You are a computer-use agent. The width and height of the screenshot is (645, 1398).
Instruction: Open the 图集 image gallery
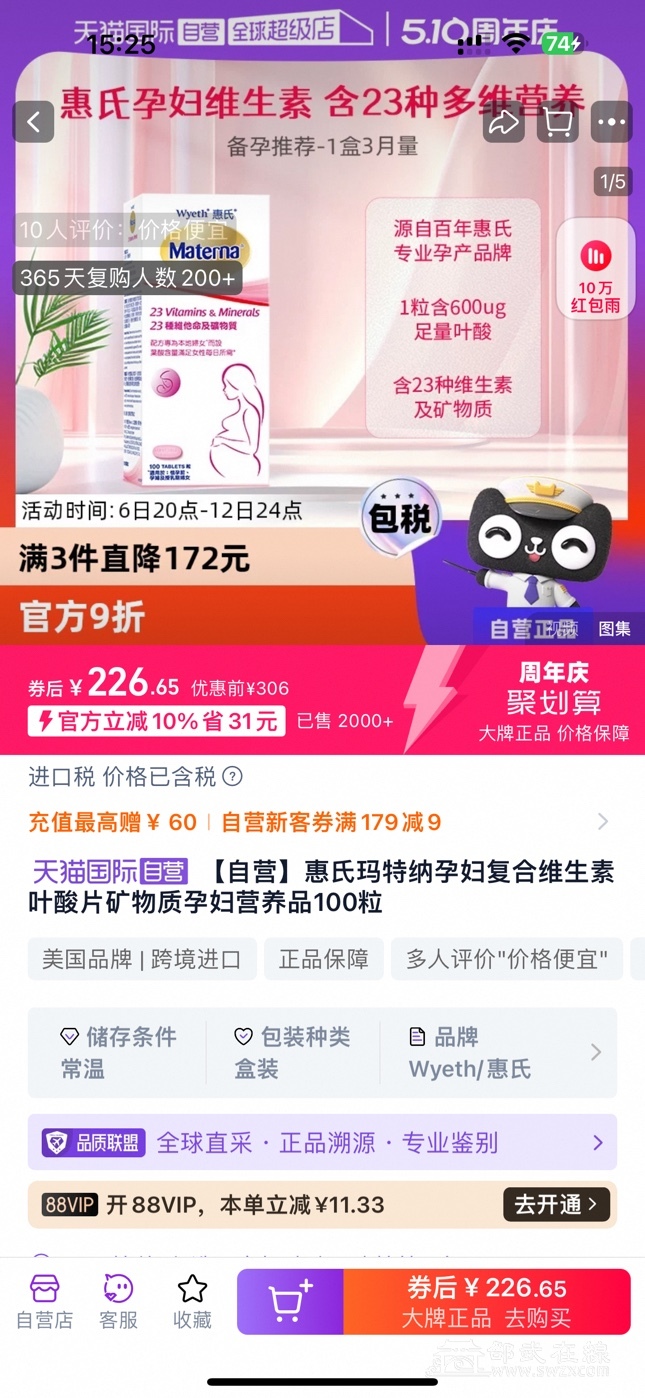click(x=614, y=629)
